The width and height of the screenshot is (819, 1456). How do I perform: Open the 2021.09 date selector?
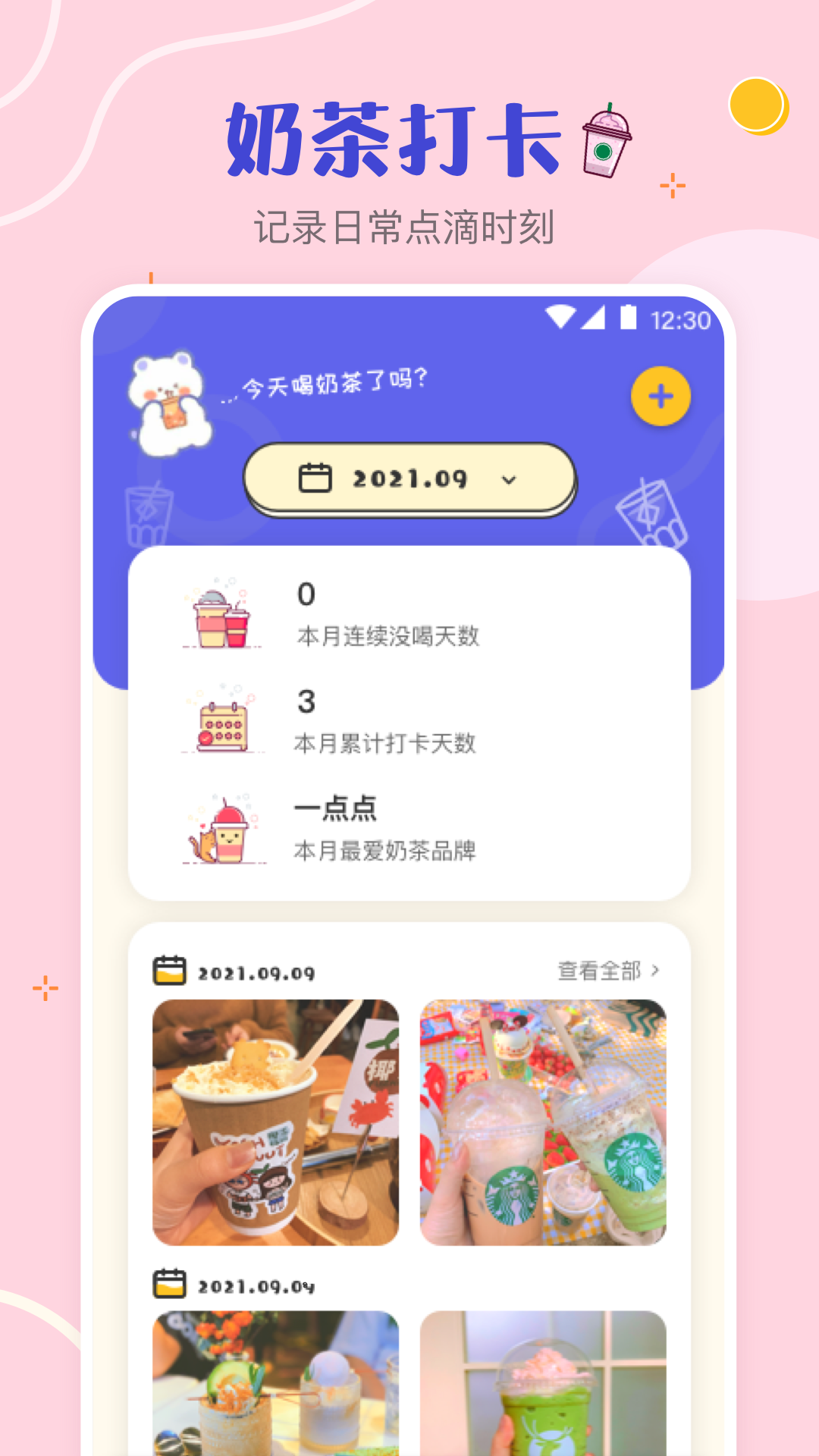[x=409, y=479]
